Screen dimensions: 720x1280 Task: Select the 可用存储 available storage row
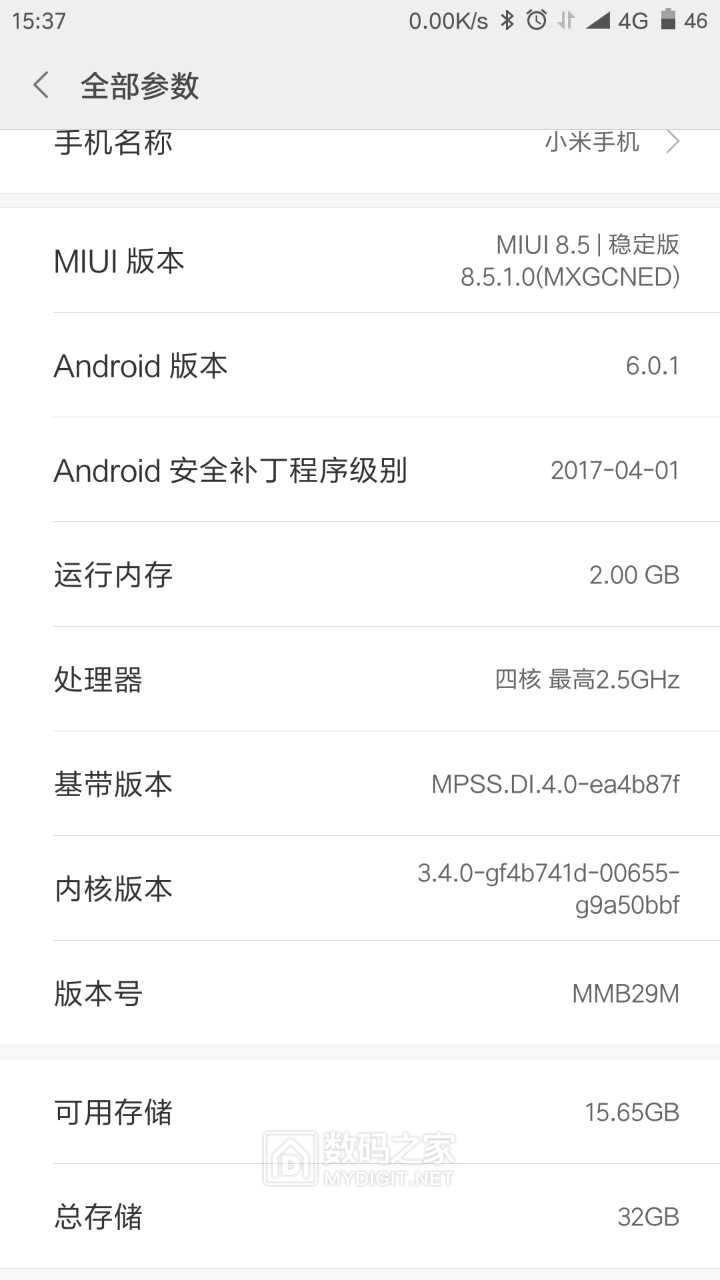click(x=360, y=1112)
